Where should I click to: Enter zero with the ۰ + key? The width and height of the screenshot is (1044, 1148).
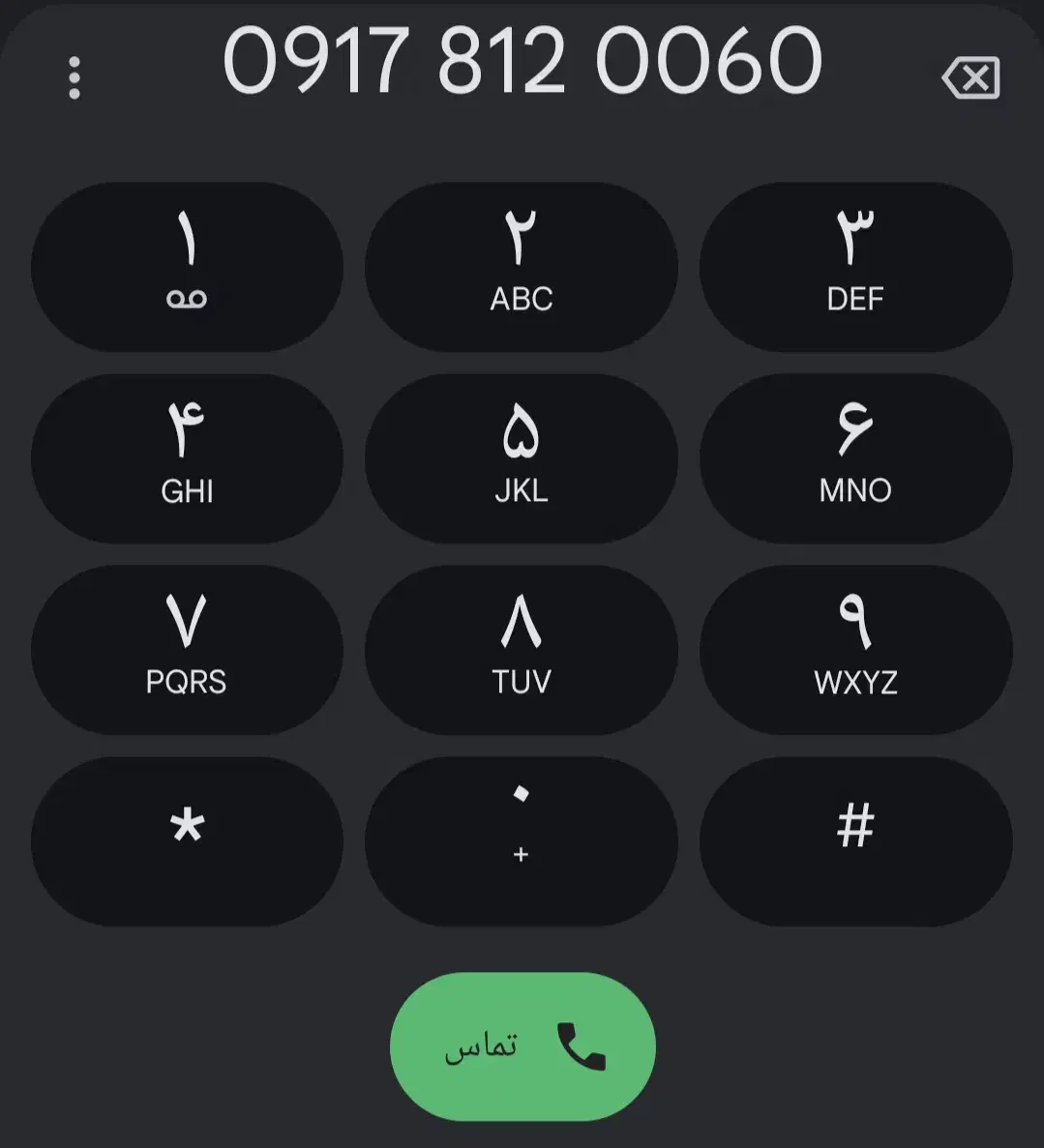[521, 840]
